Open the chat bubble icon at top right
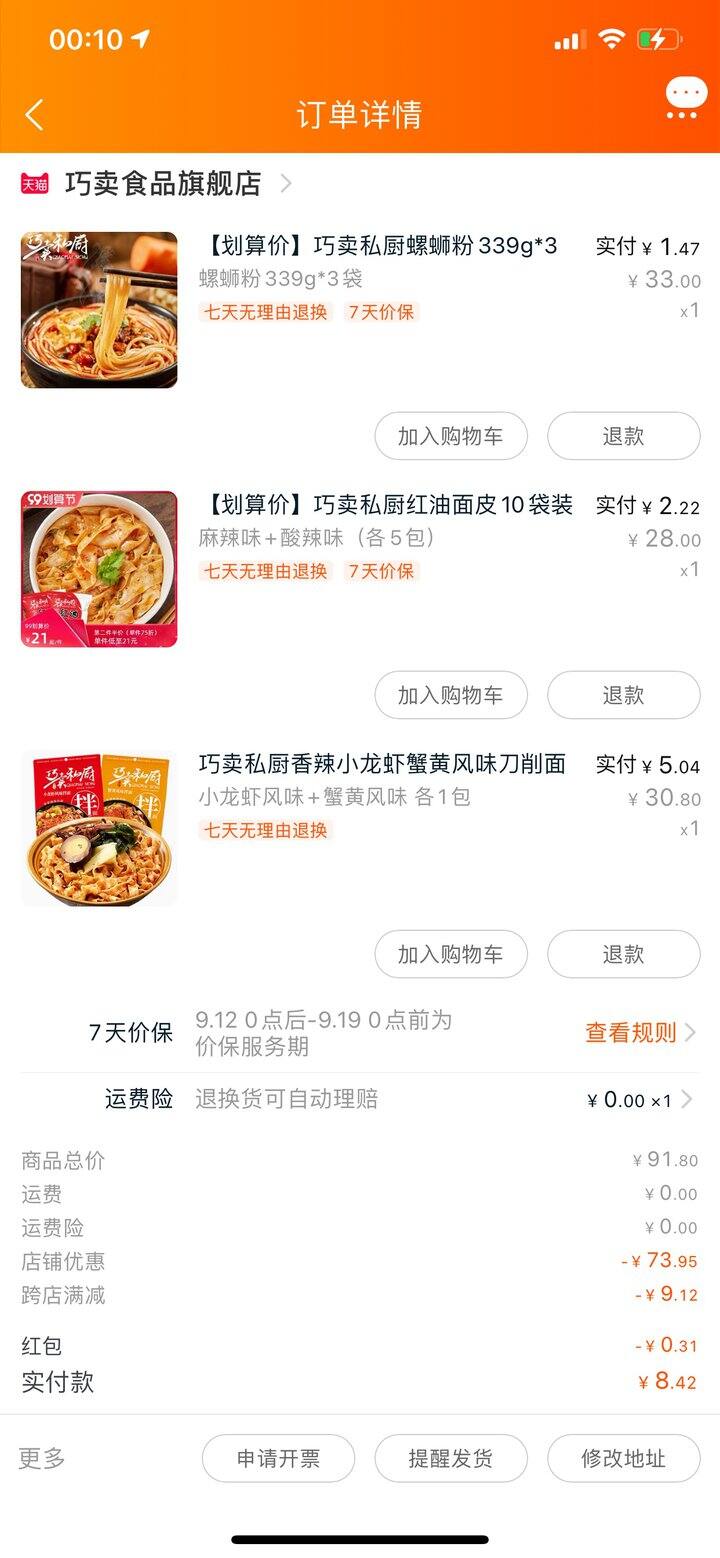Screen dimensions: 720x1558 [x=685, y=98]
